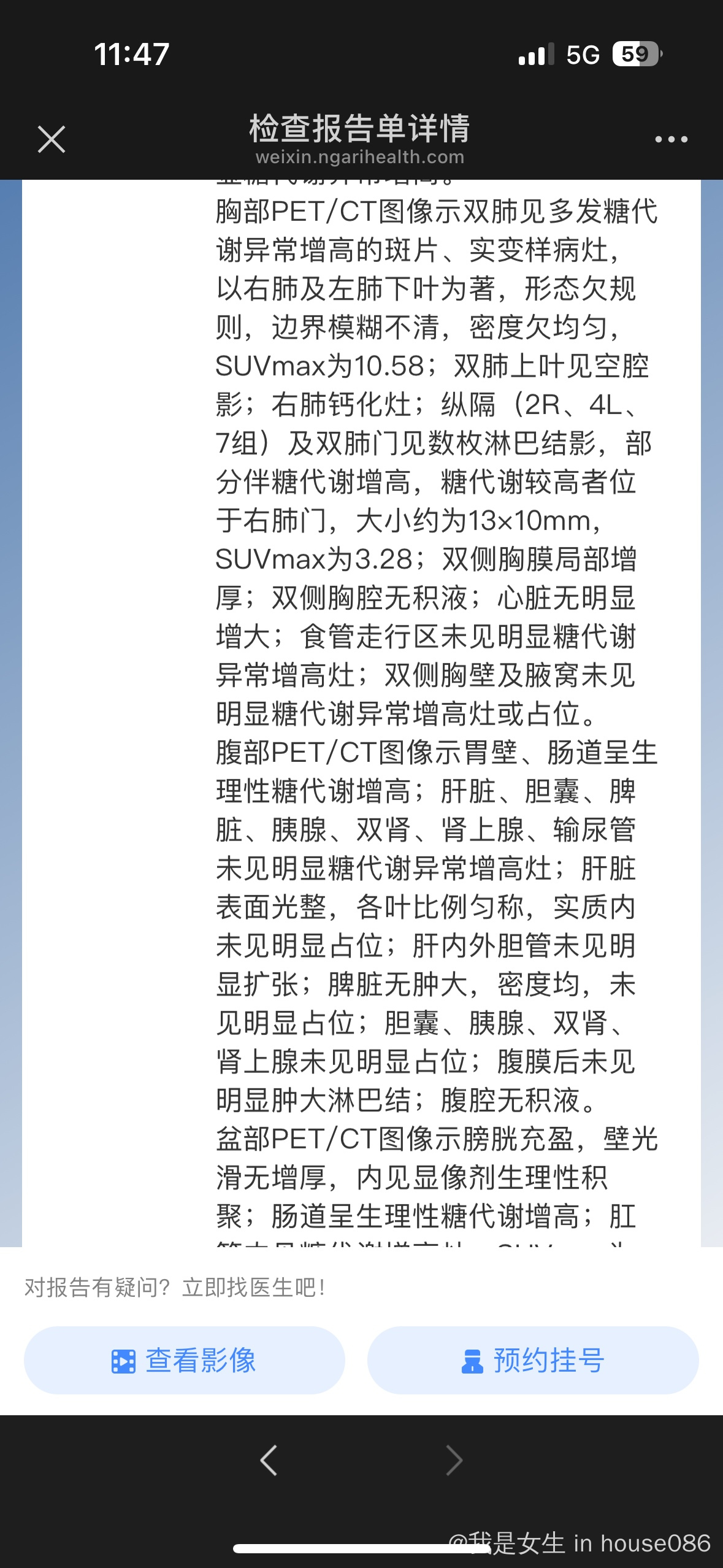Image resolution: width=723 pixels, height=1568 pixels.
Task: Go back with the browser back arrow
Action: pyautogui.click(x=269, y=1460)
